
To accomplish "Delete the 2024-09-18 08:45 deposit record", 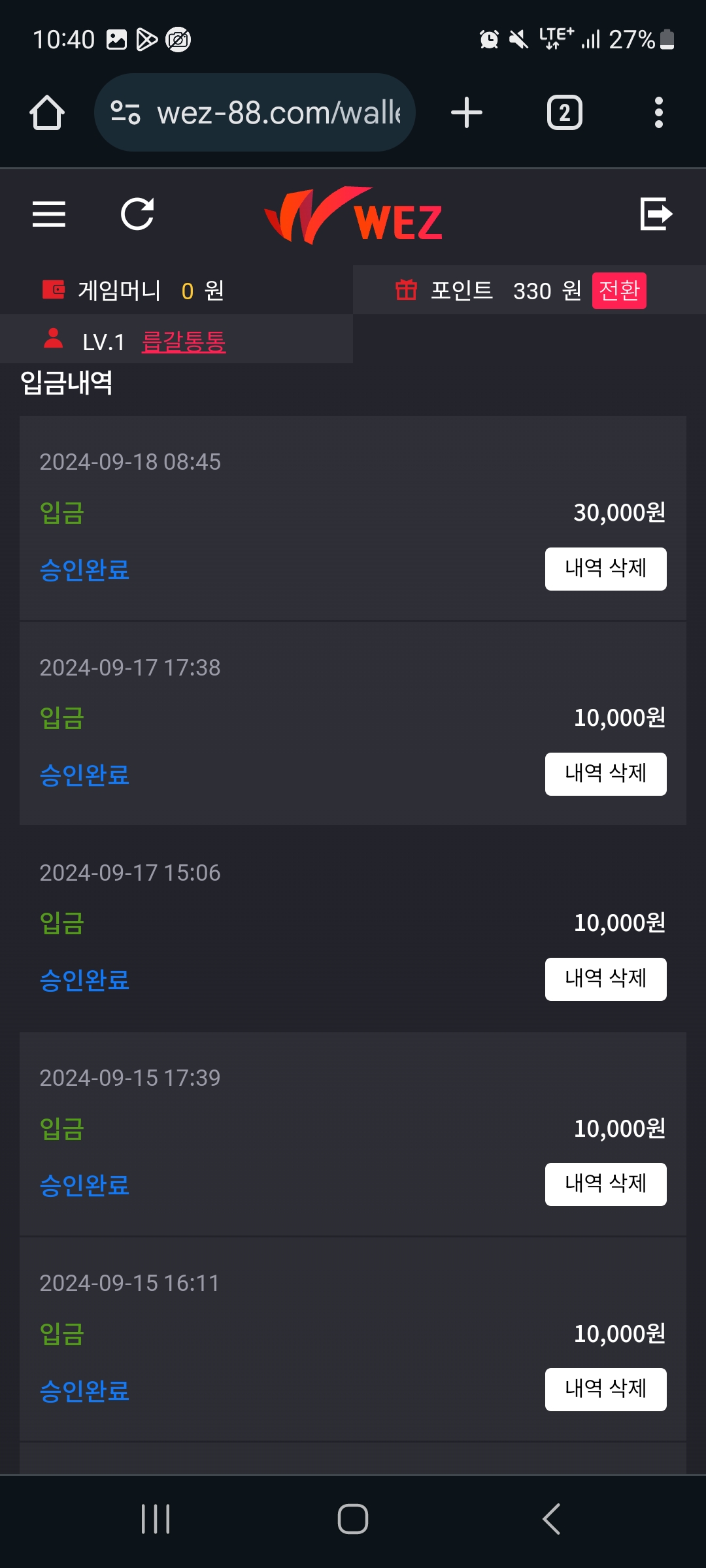I will (x=605, y=569).
